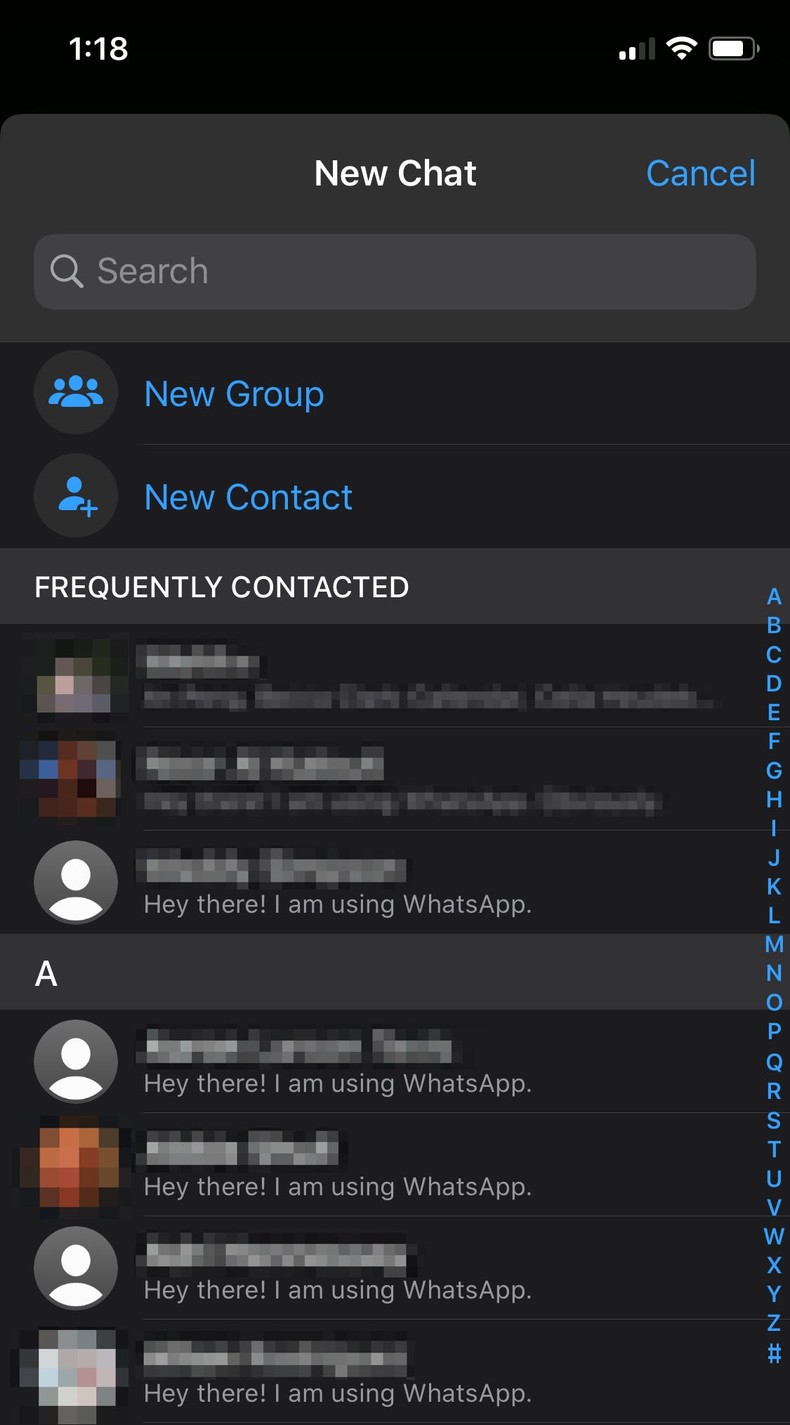Click the magnifying glass in the search bar
The height and width of the screenshot is (1425, 790).
click(65, 271)
